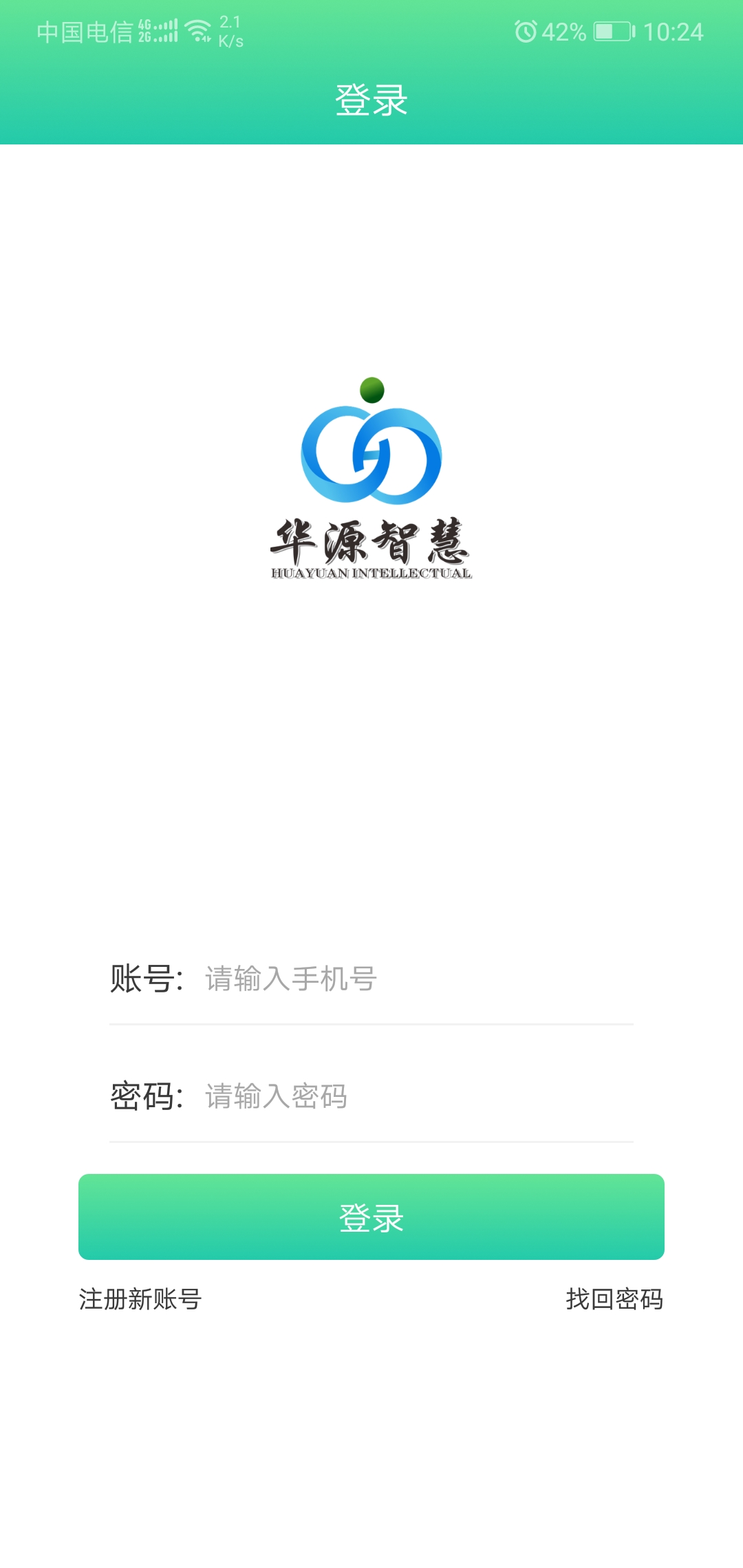Open 找回密码 to recover password
The image size is (743, 1568).
(614, 1299)
